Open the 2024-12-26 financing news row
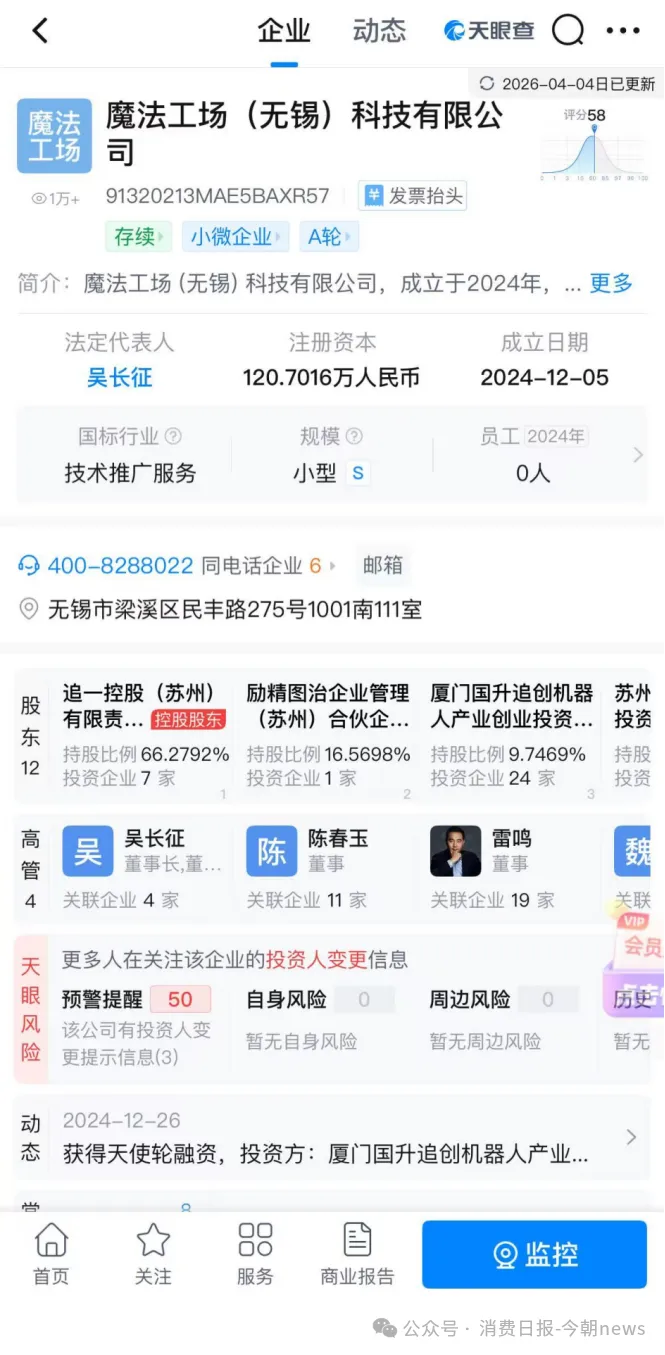 330,1138
